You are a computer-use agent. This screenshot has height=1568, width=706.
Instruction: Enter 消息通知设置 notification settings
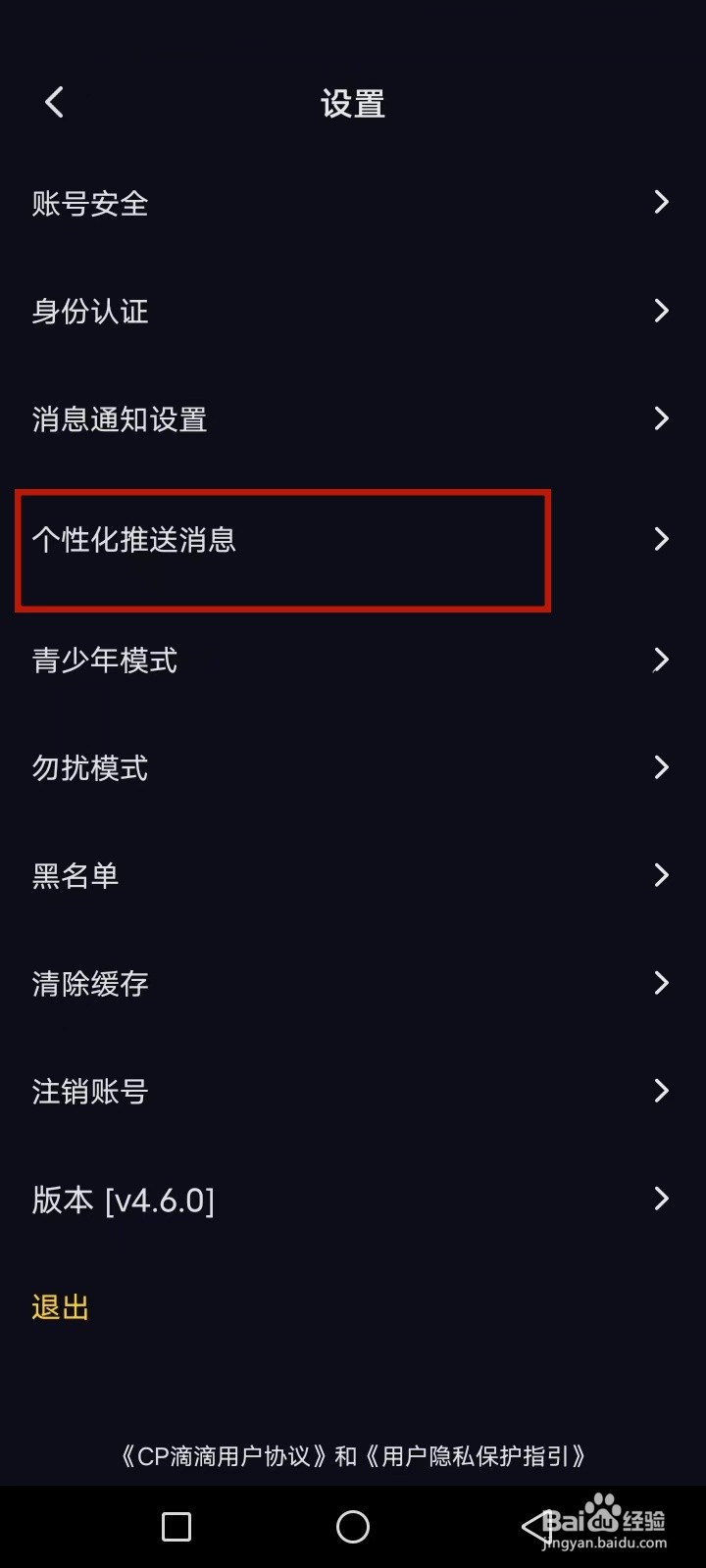pos(118,418)
